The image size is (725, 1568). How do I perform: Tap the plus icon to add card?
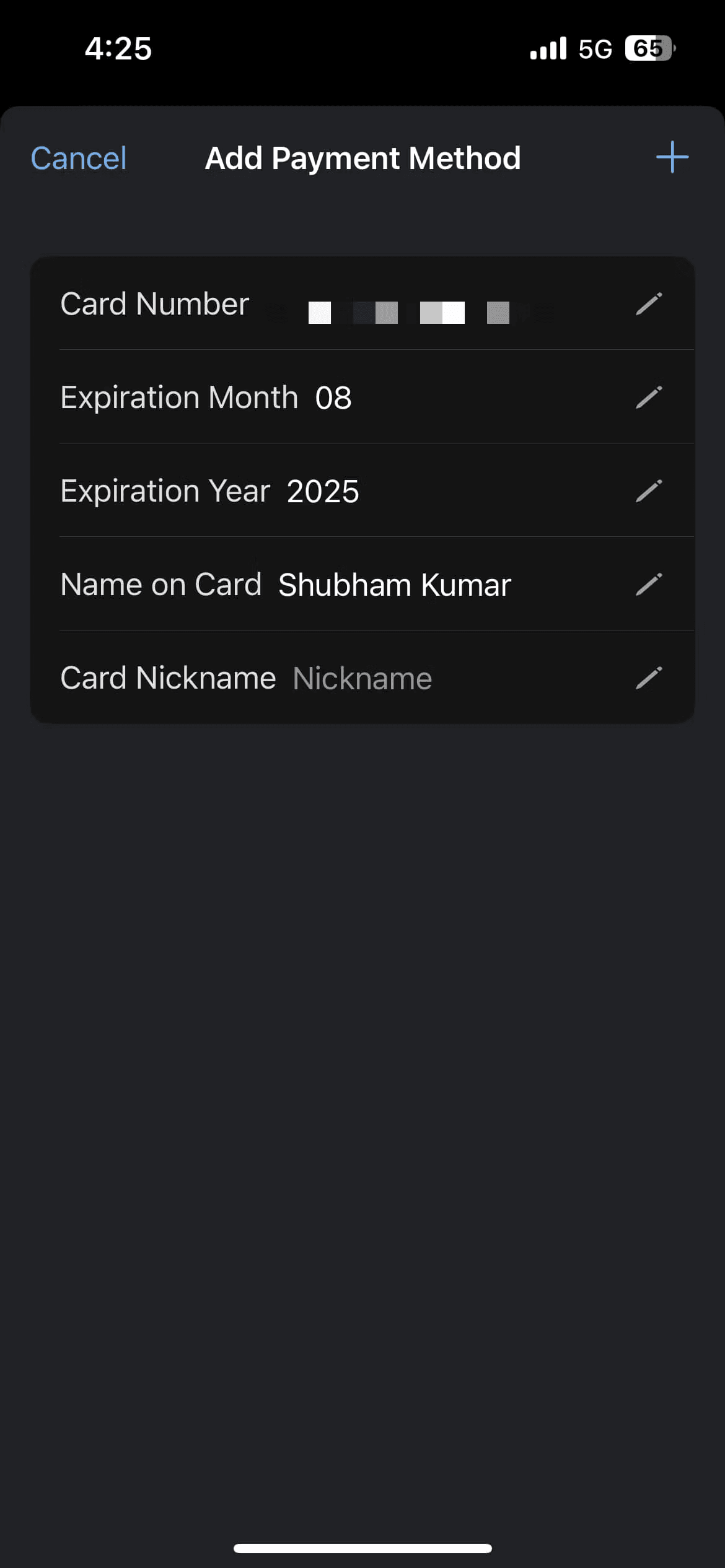coord(672,157)
